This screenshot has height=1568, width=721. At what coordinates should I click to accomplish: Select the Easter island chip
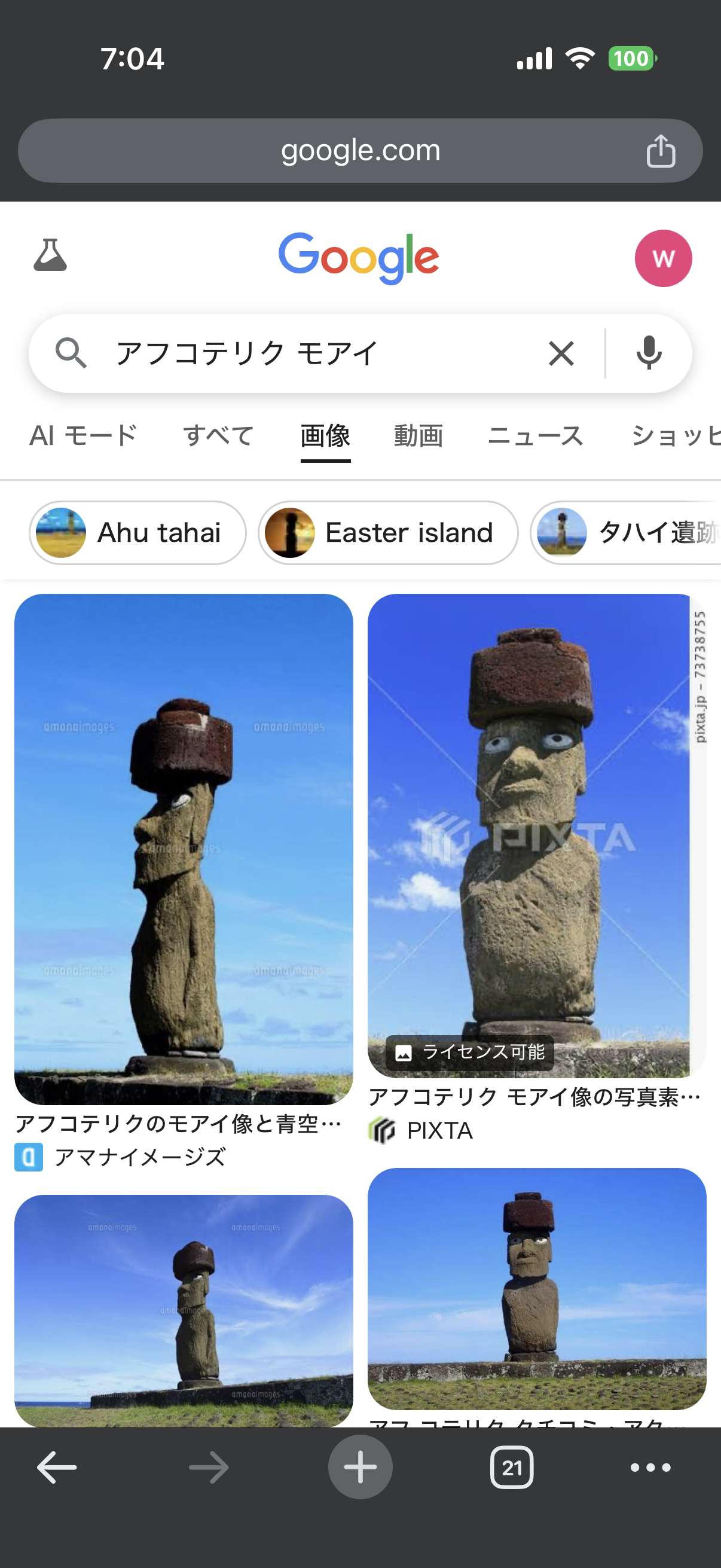coord(387,533)
